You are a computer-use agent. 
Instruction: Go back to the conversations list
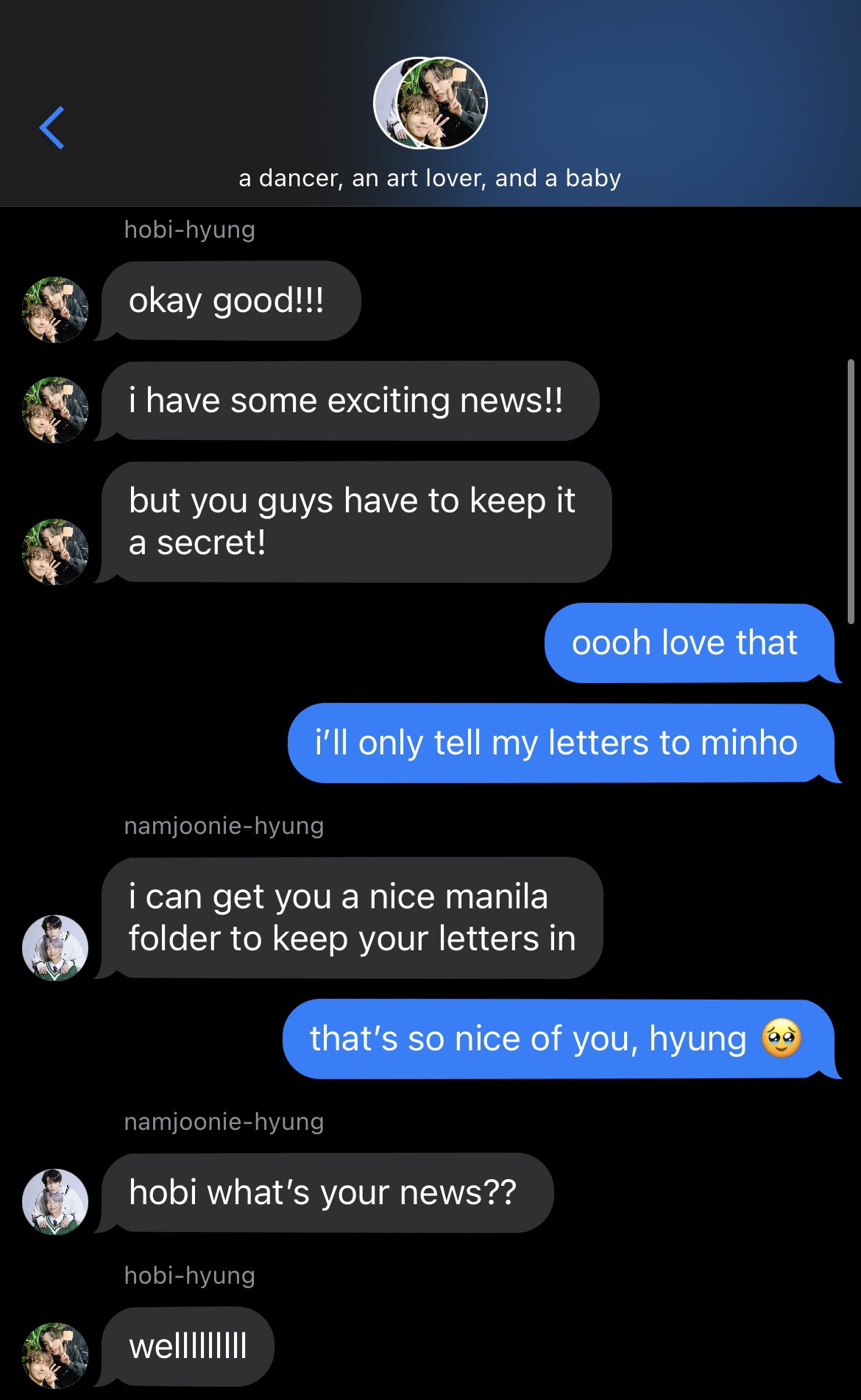pyautogui.click(x=52, y=128)
